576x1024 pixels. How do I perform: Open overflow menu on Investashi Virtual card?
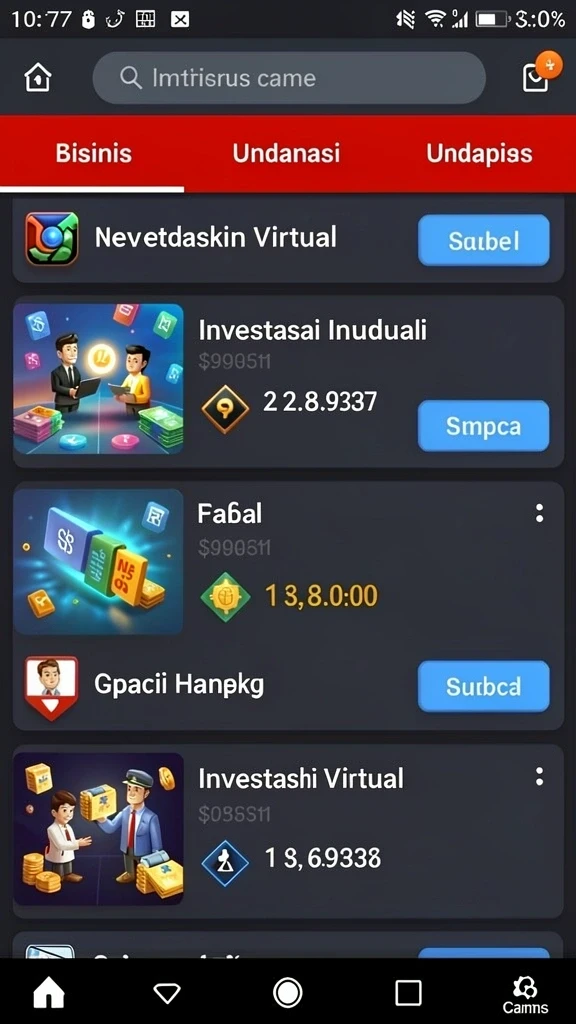pos(539,776)
